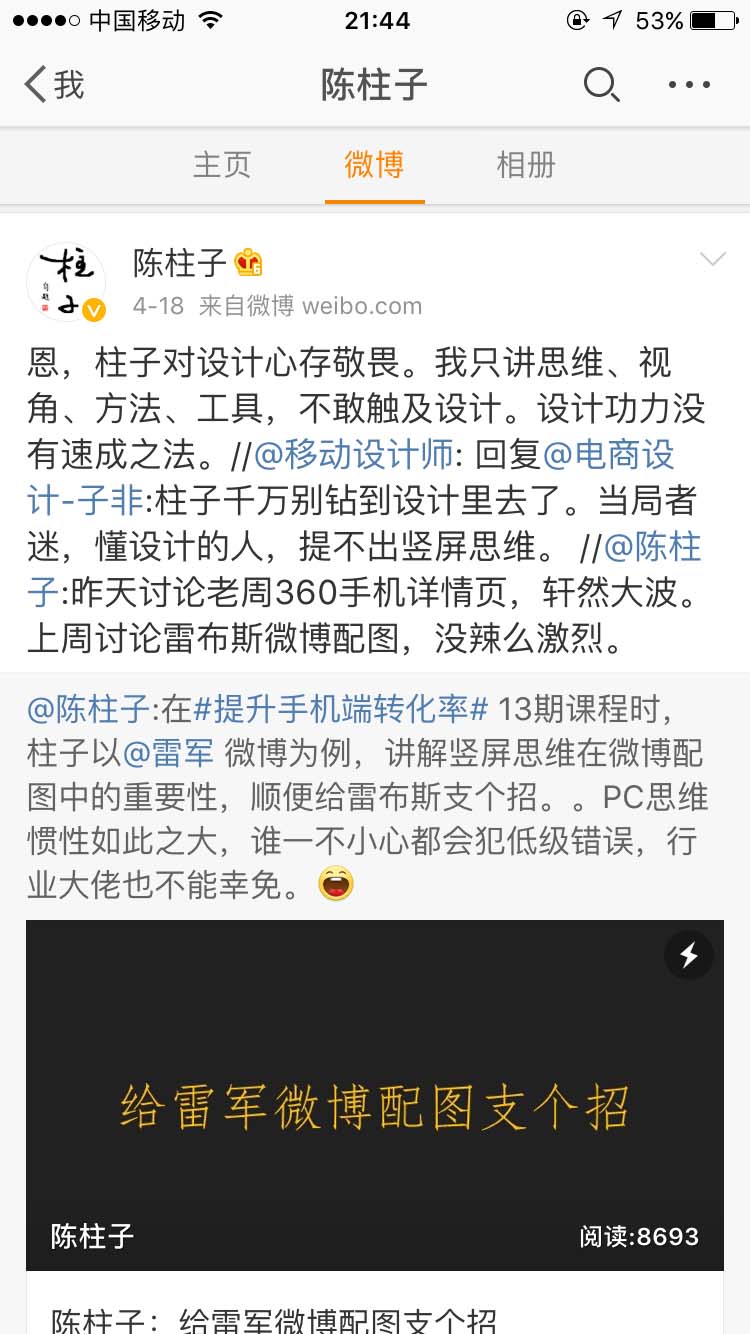Screen dimensions: 750x1334
Task: Tap the smiling emoji in the quoted post
Action: [336, 884]
